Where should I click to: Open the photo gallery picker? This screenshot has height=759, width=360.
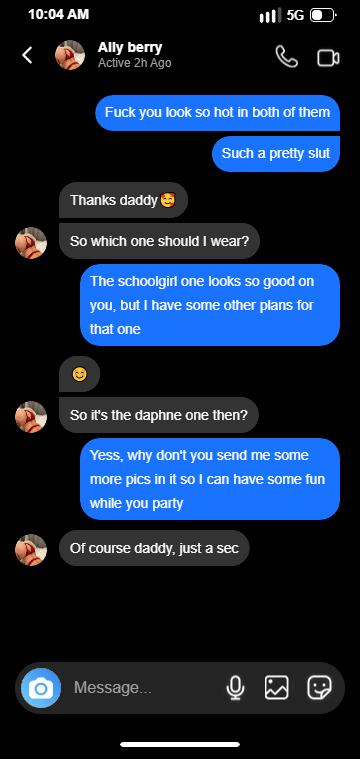coord(277,687)
